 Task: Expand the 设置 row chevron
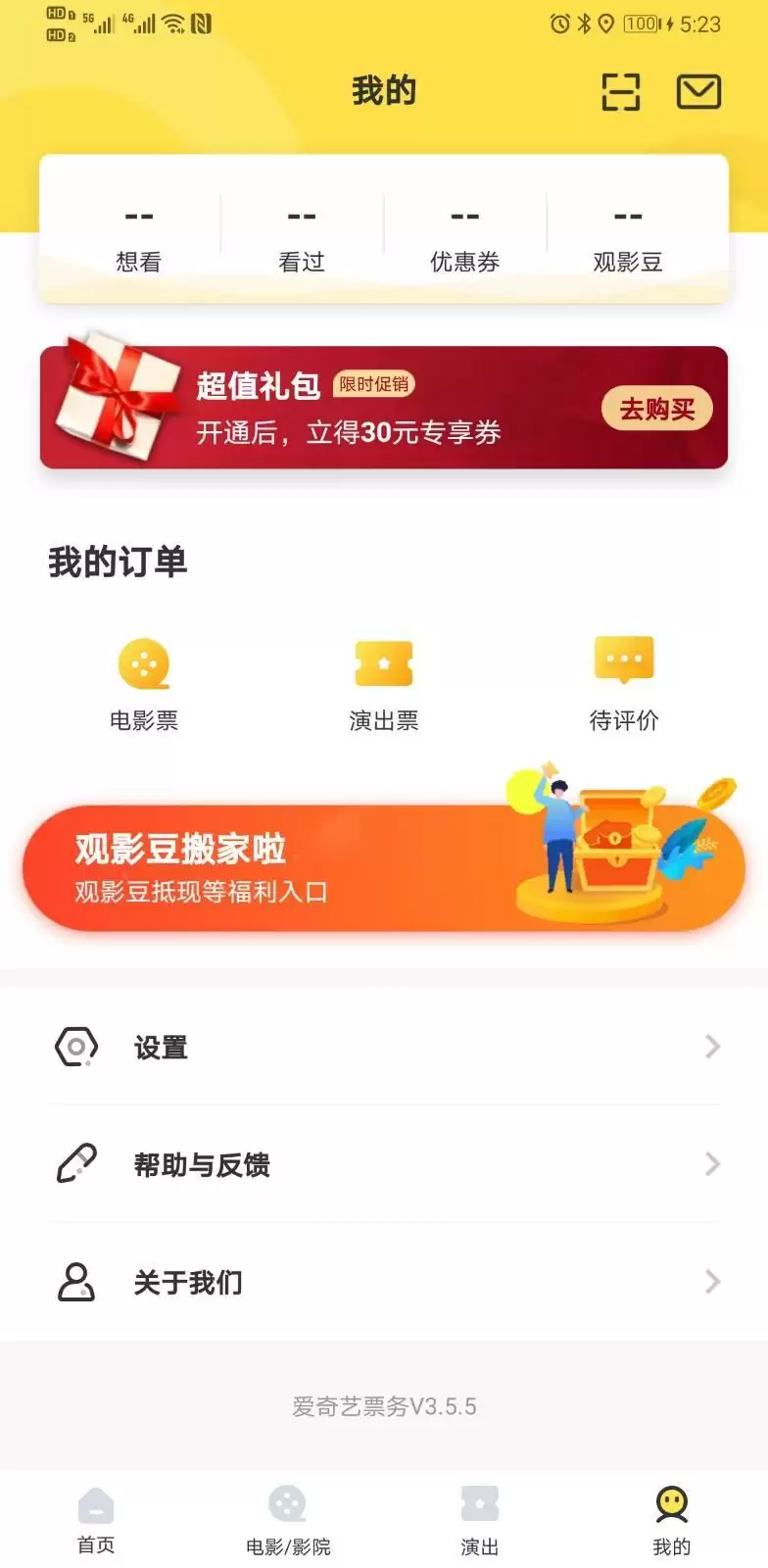click(713, 1047)
